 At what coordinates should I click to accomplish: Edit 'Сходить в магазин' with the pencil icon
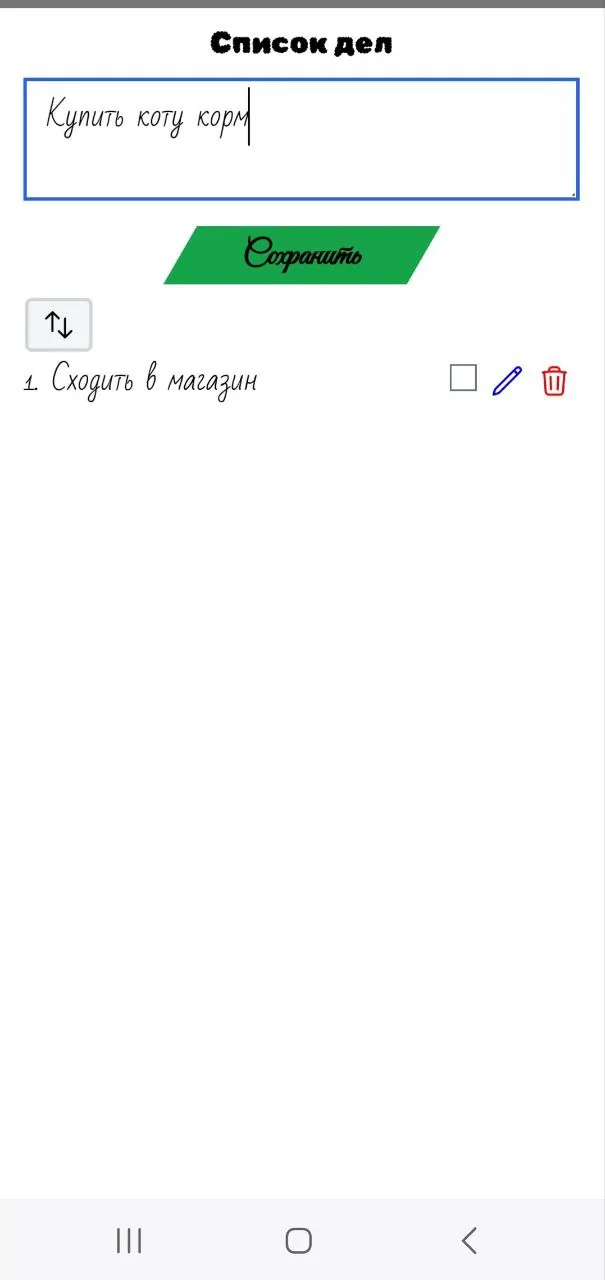[x=507, y=380]
